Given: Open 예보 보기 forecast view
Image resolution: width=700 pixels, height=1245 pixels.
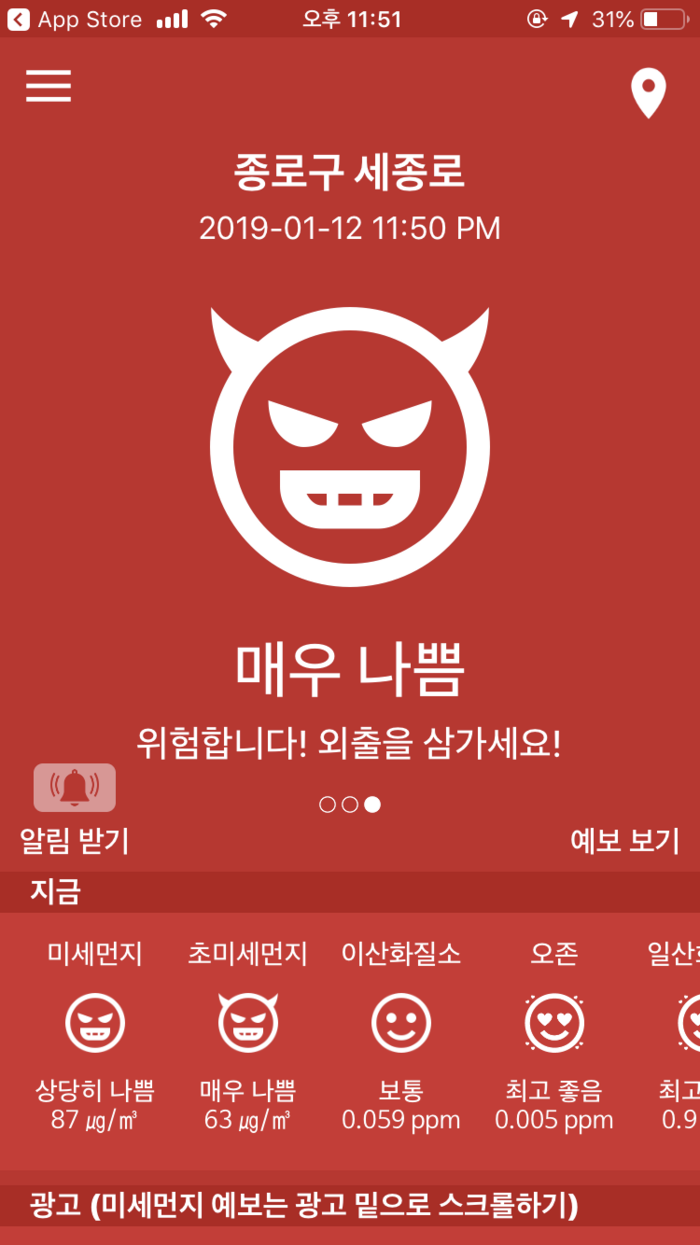Looking at the screenshot, I should [x=624, y=841].
